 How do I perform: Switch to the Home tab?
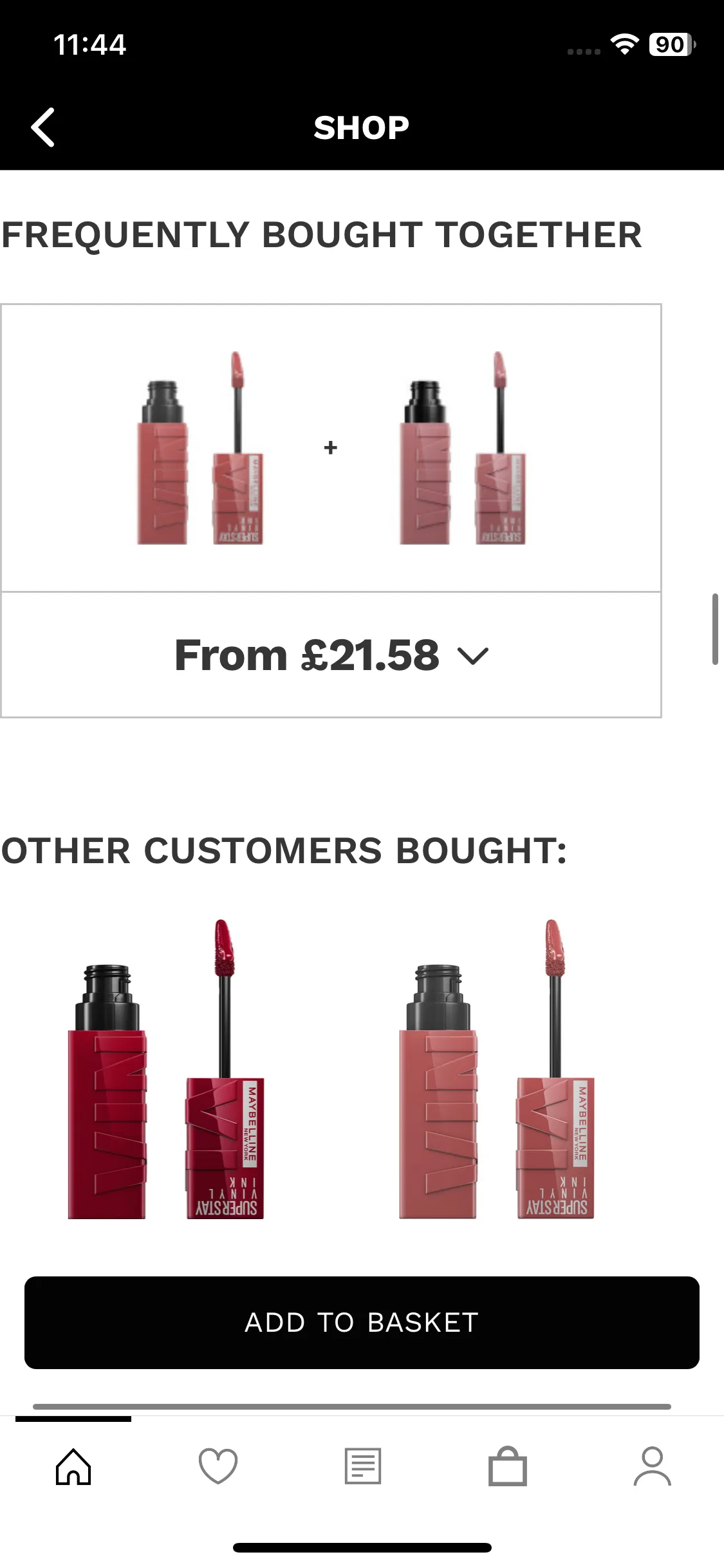click(73, 1467)
